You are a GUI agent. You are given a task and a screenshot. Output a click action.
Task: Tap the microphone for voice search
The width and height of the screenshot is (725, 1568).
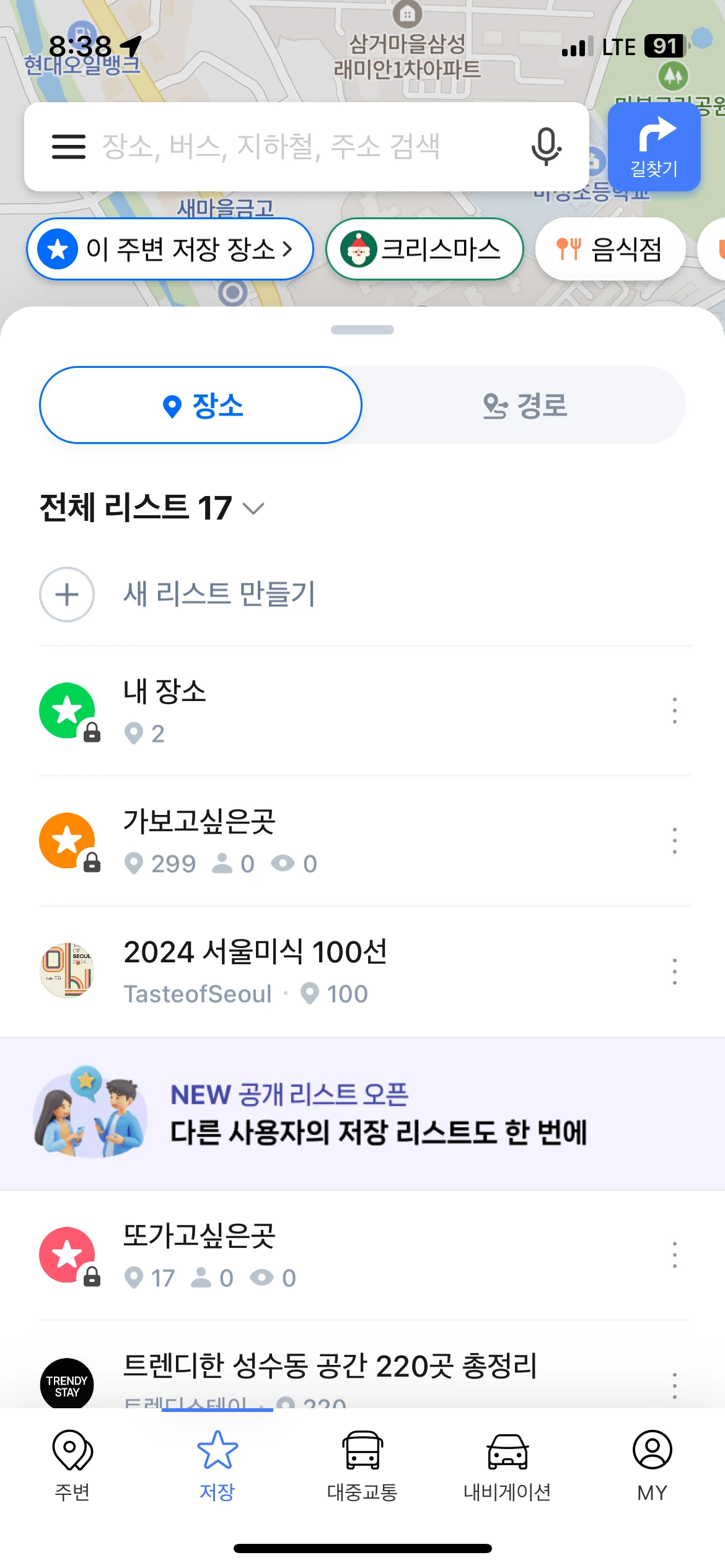tap(546, 147)
